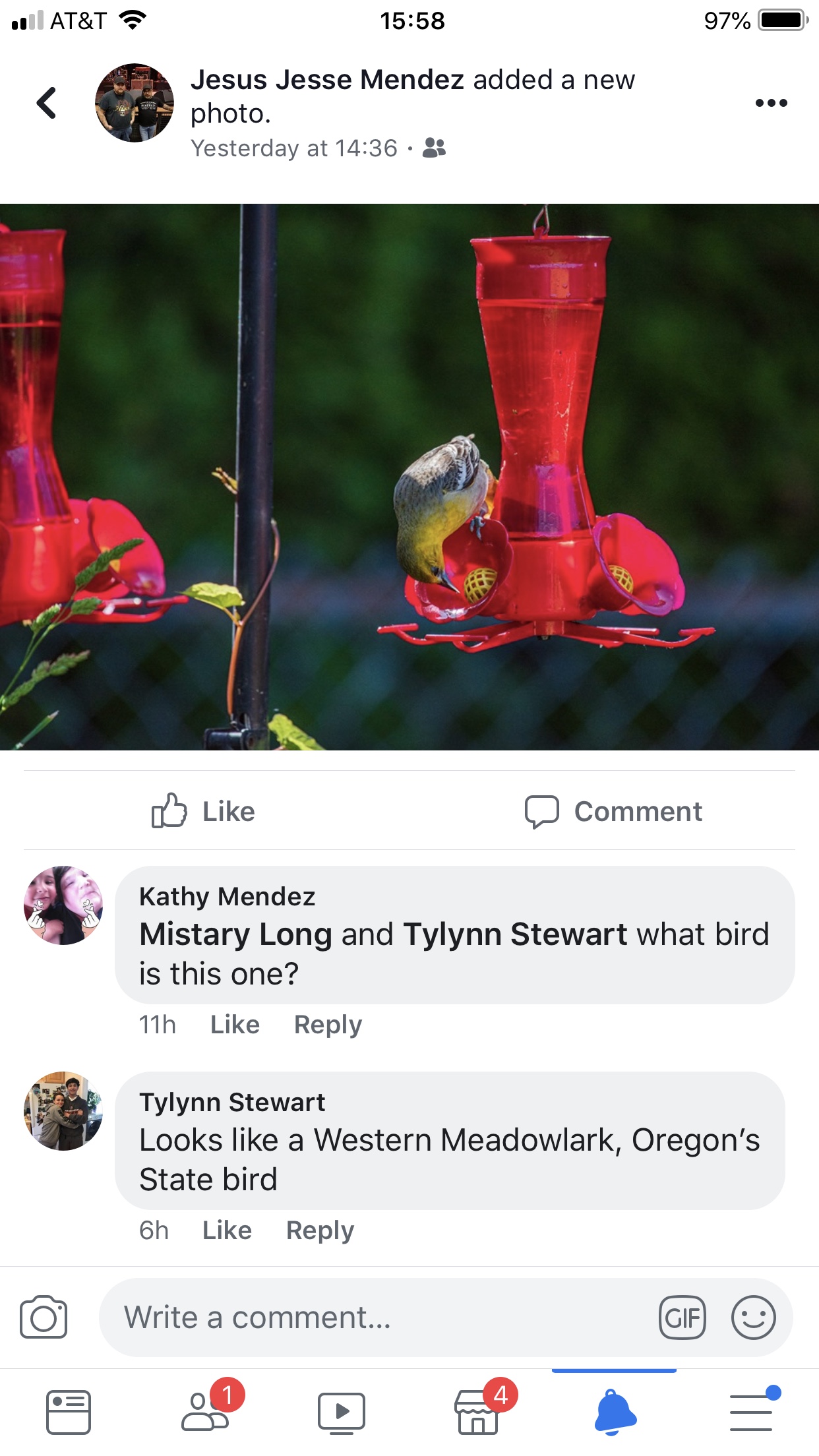This screenshot has height=1456, width=819.
Task: Like Kathy Mendez's comment
Action: (235, 1025)
